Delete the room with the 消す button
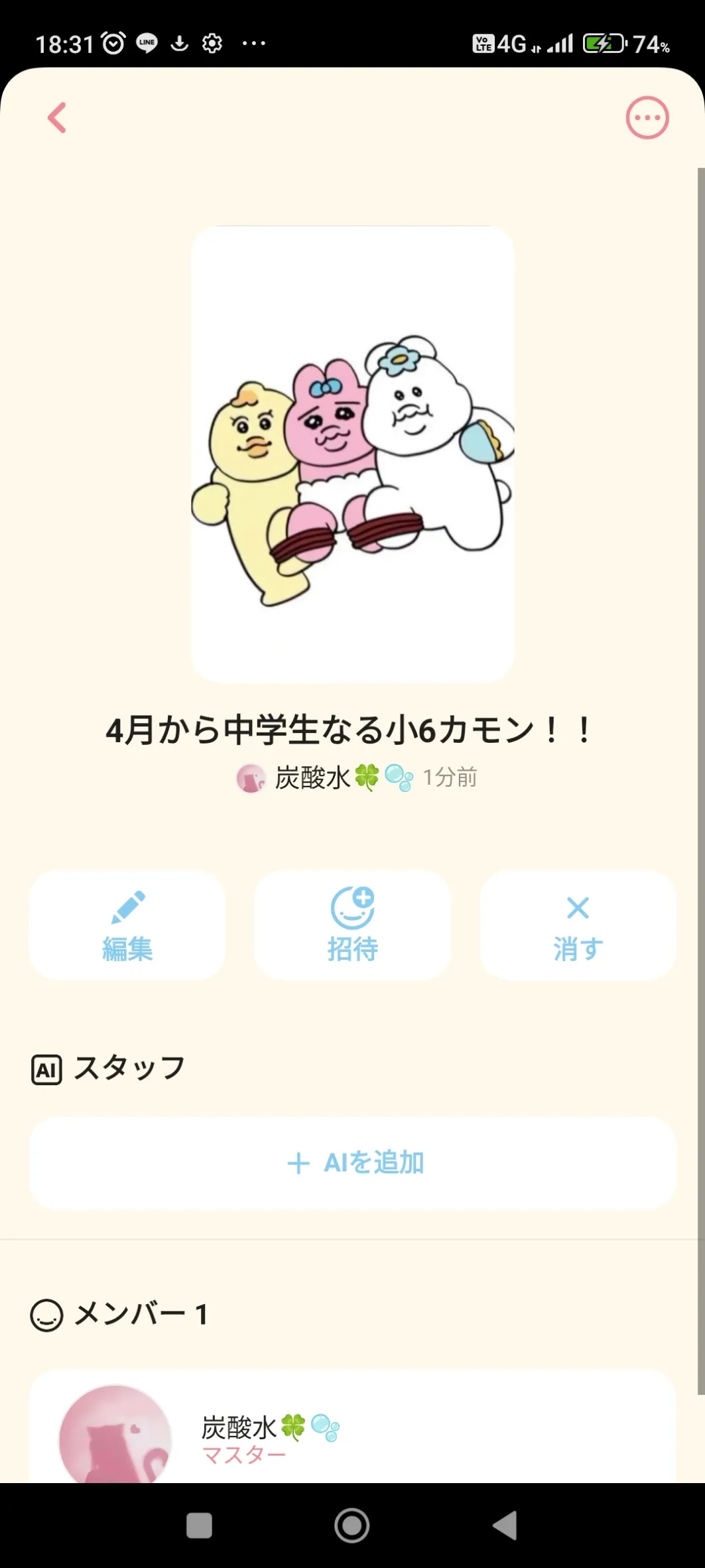The height and width of the screenshot is (1568, 705). pos(578,925)
